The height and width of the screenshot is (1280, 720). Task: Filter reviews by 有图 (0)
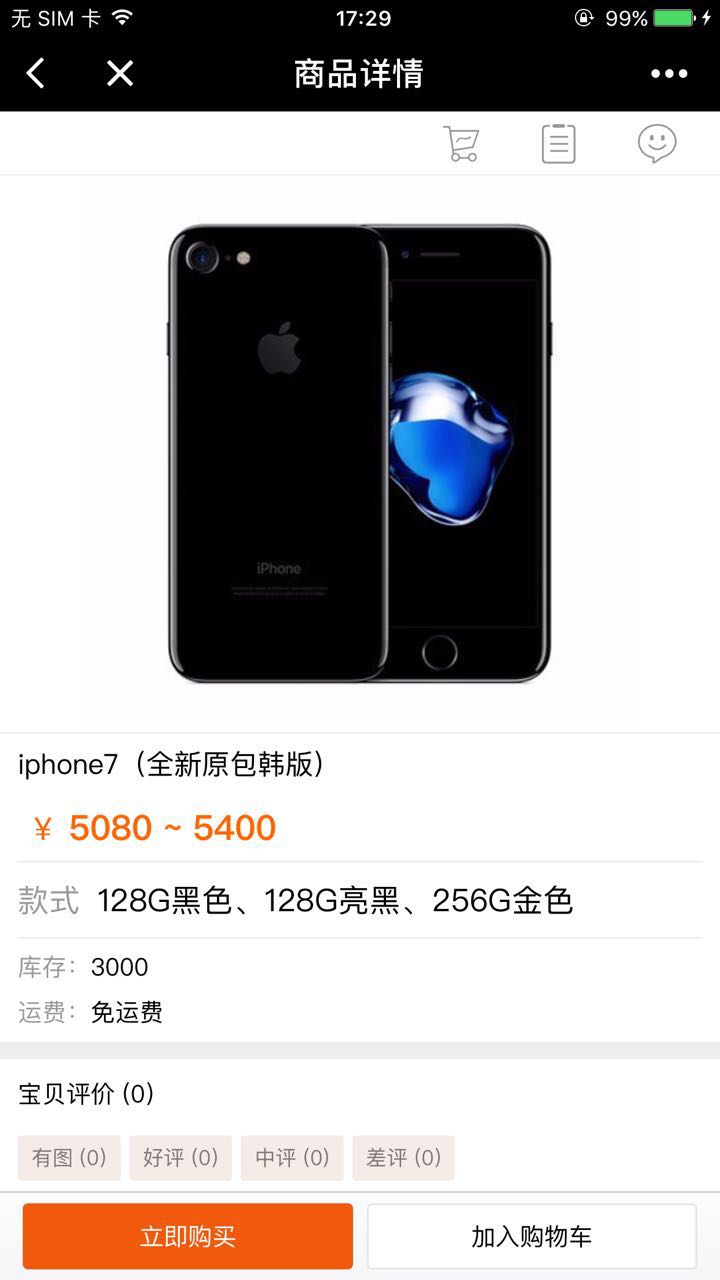(x=69, y=1158)
